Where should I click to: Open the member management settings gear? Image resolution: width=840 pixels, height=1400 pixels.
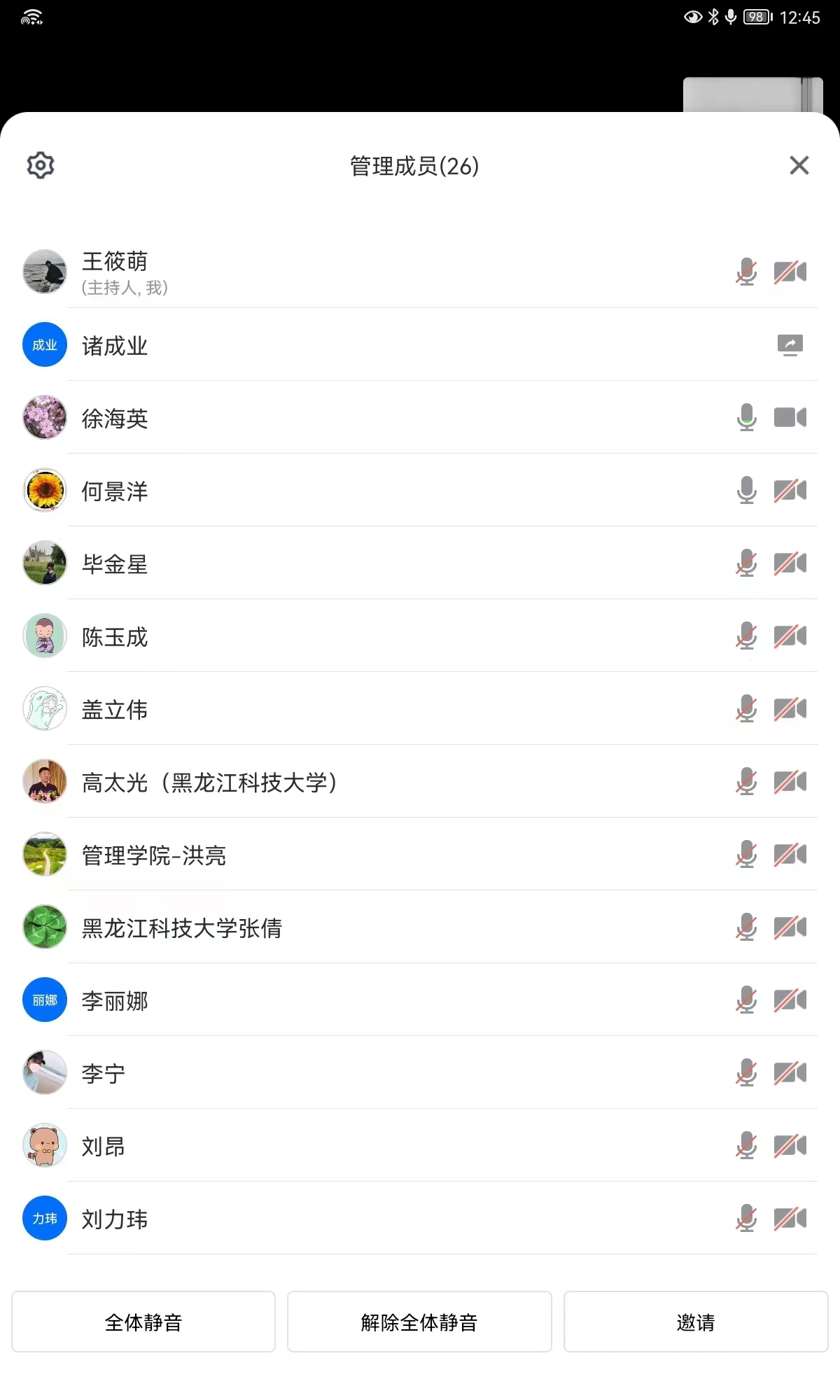point(41,165)
